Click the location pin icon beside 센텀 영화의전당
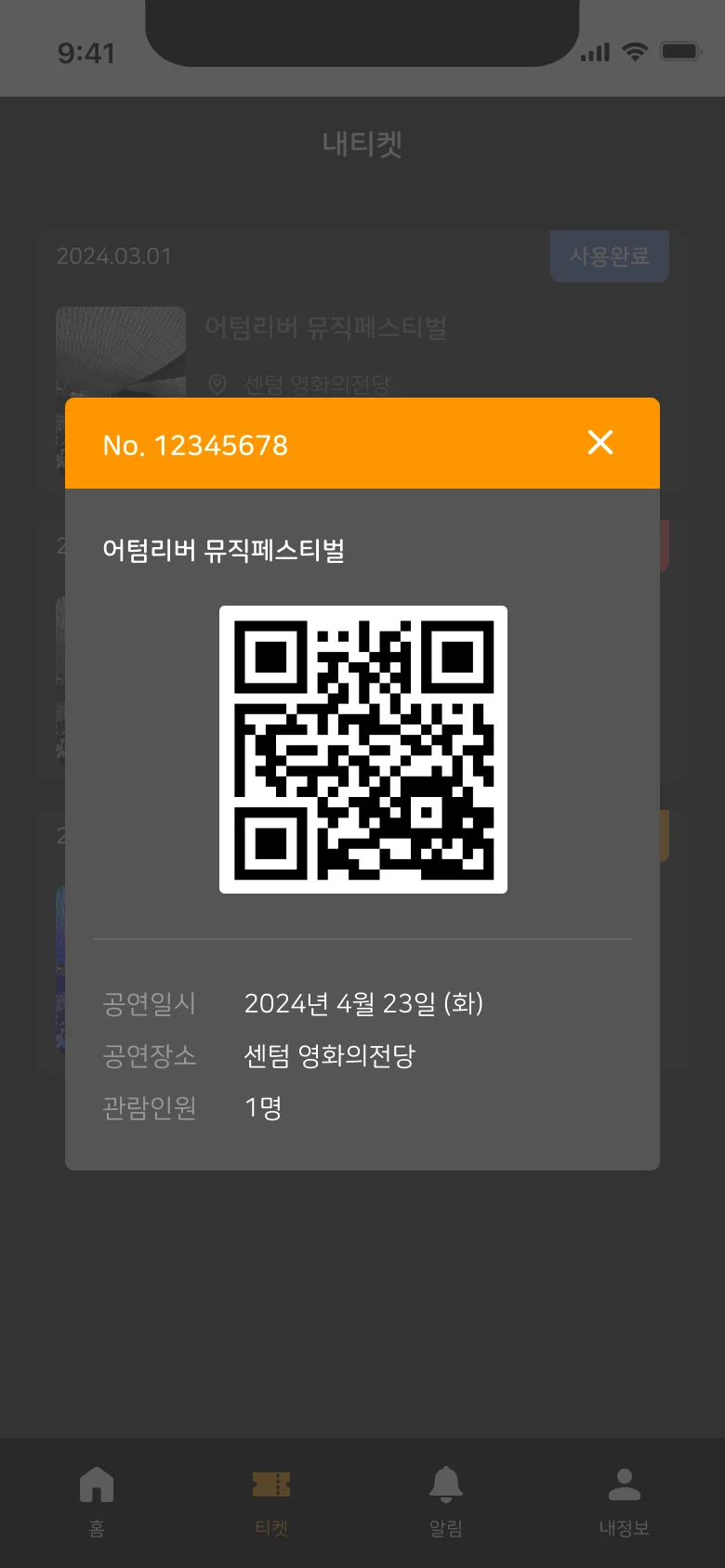The height and width of the screenshot is (1568, 725). (x=216, y=383)
